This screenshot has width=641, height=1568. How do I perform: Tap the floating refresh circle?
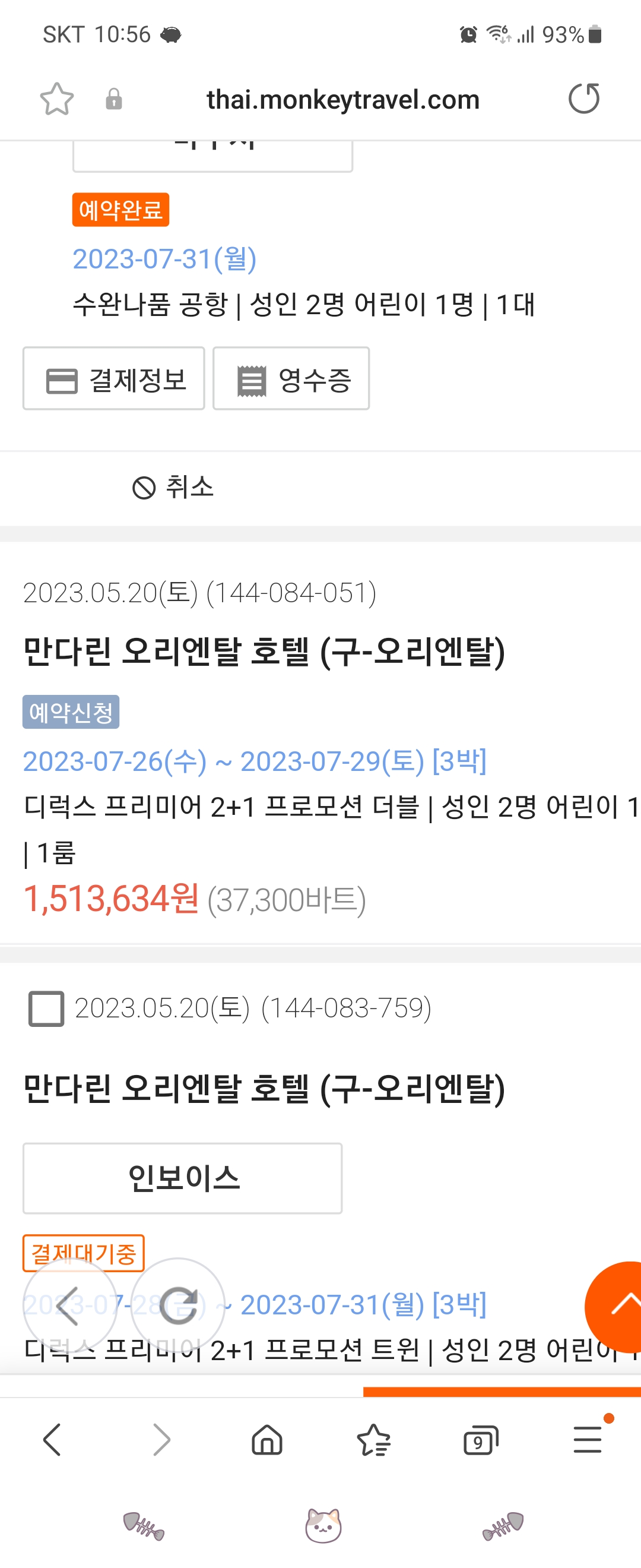[x=177, y=1305]
